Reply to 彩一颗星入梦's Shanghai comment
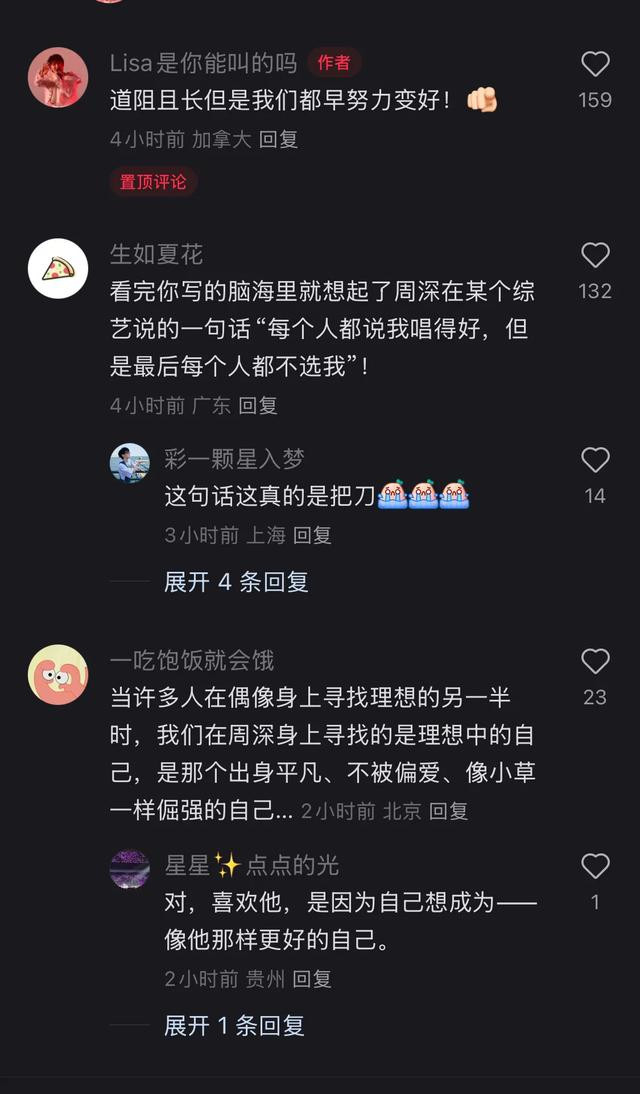 tap(312, 535)
